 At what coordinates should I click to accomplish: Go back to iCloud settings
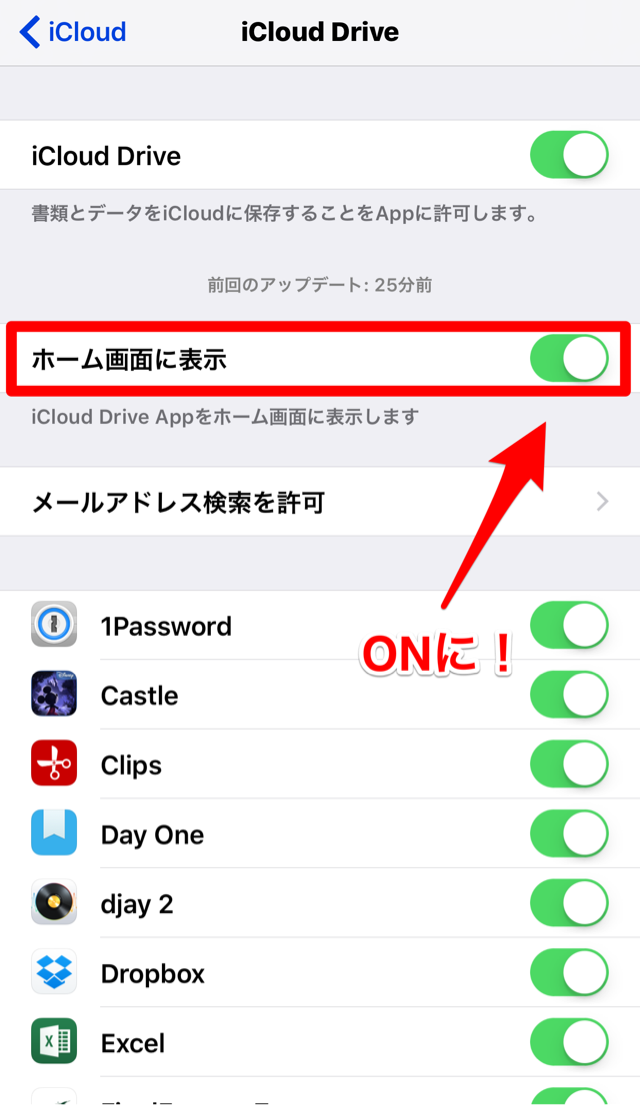point(73,32)
